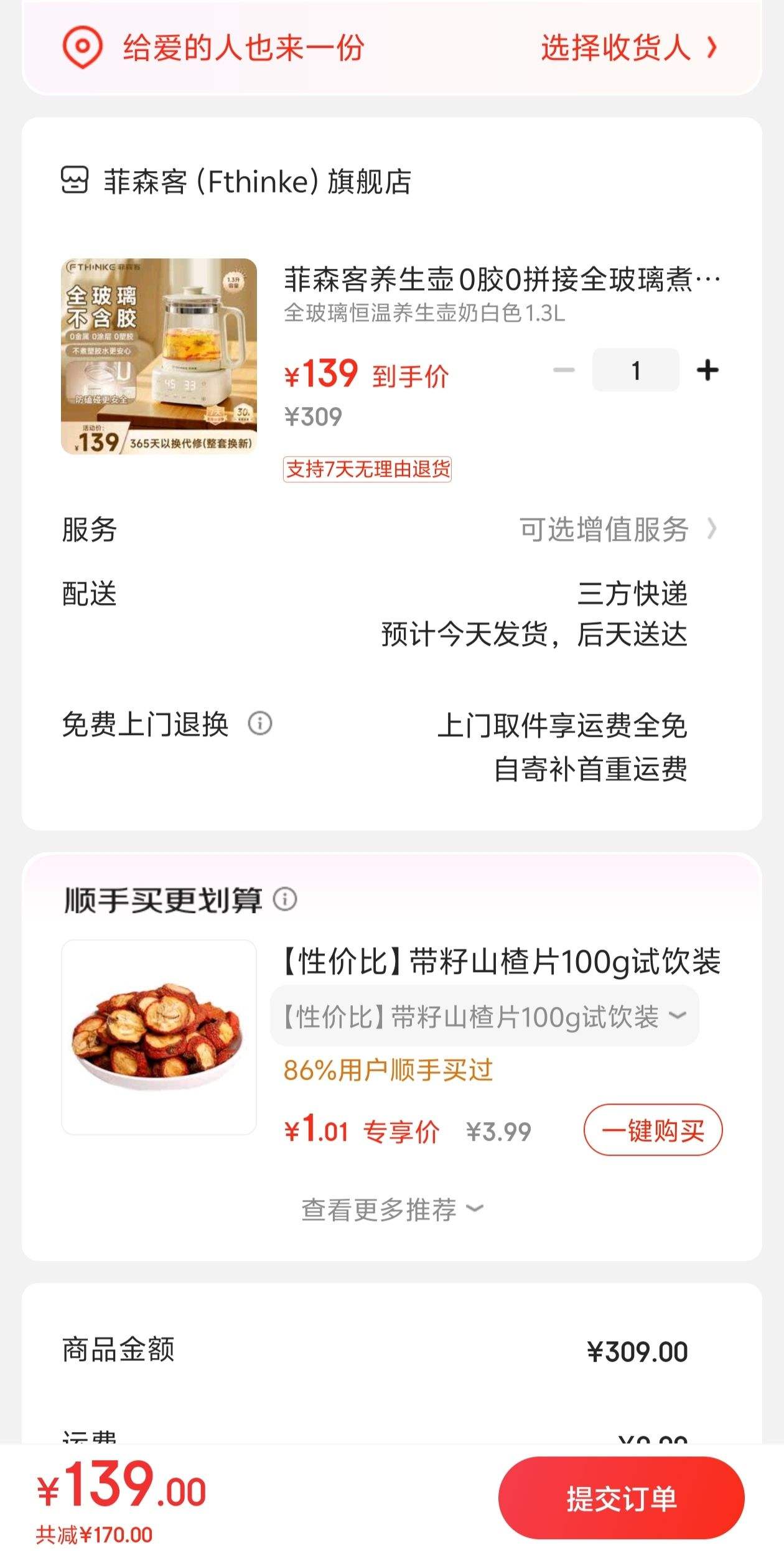Open 可选增值服务 service options

click(x=617, y=530)
